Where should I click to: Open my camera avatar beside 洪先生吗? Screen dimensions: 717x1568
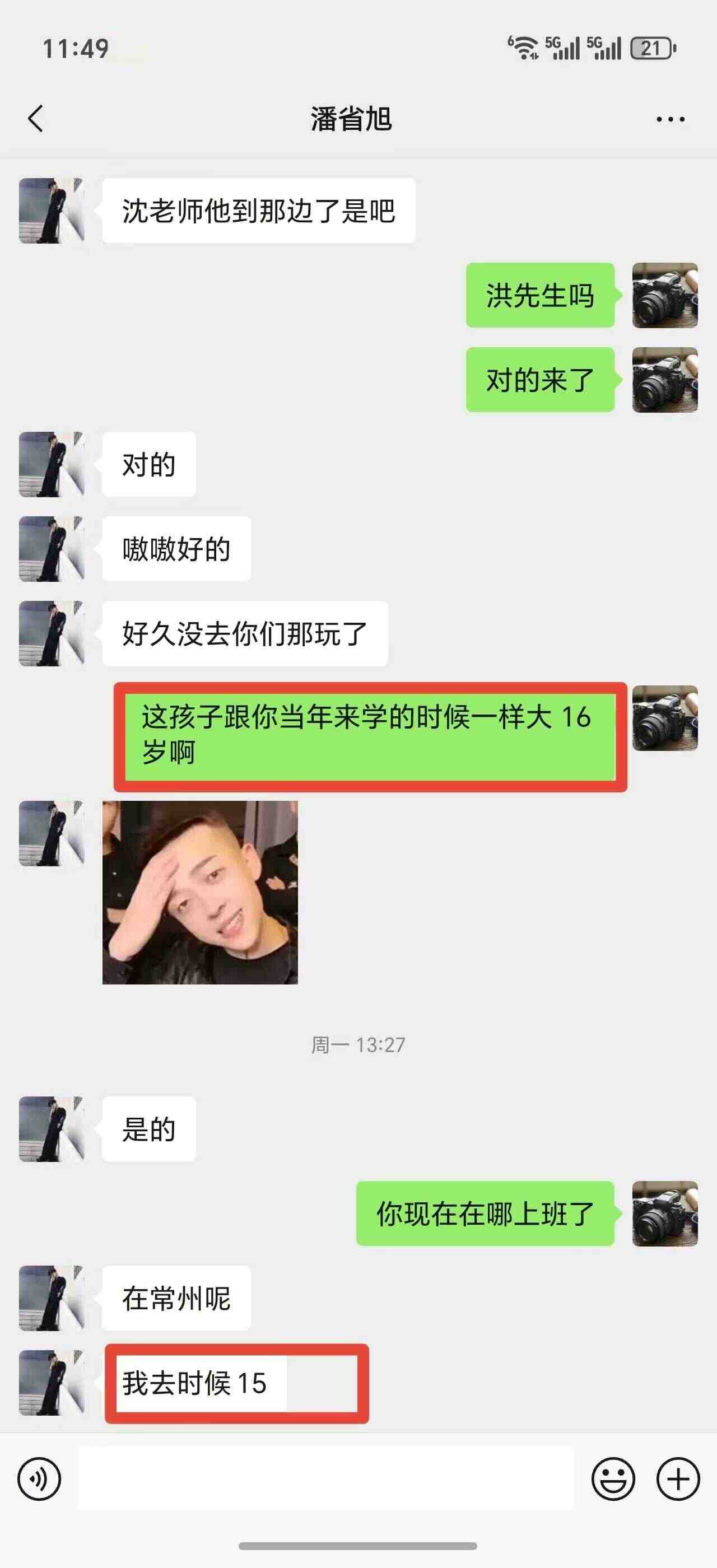point(665,295)
